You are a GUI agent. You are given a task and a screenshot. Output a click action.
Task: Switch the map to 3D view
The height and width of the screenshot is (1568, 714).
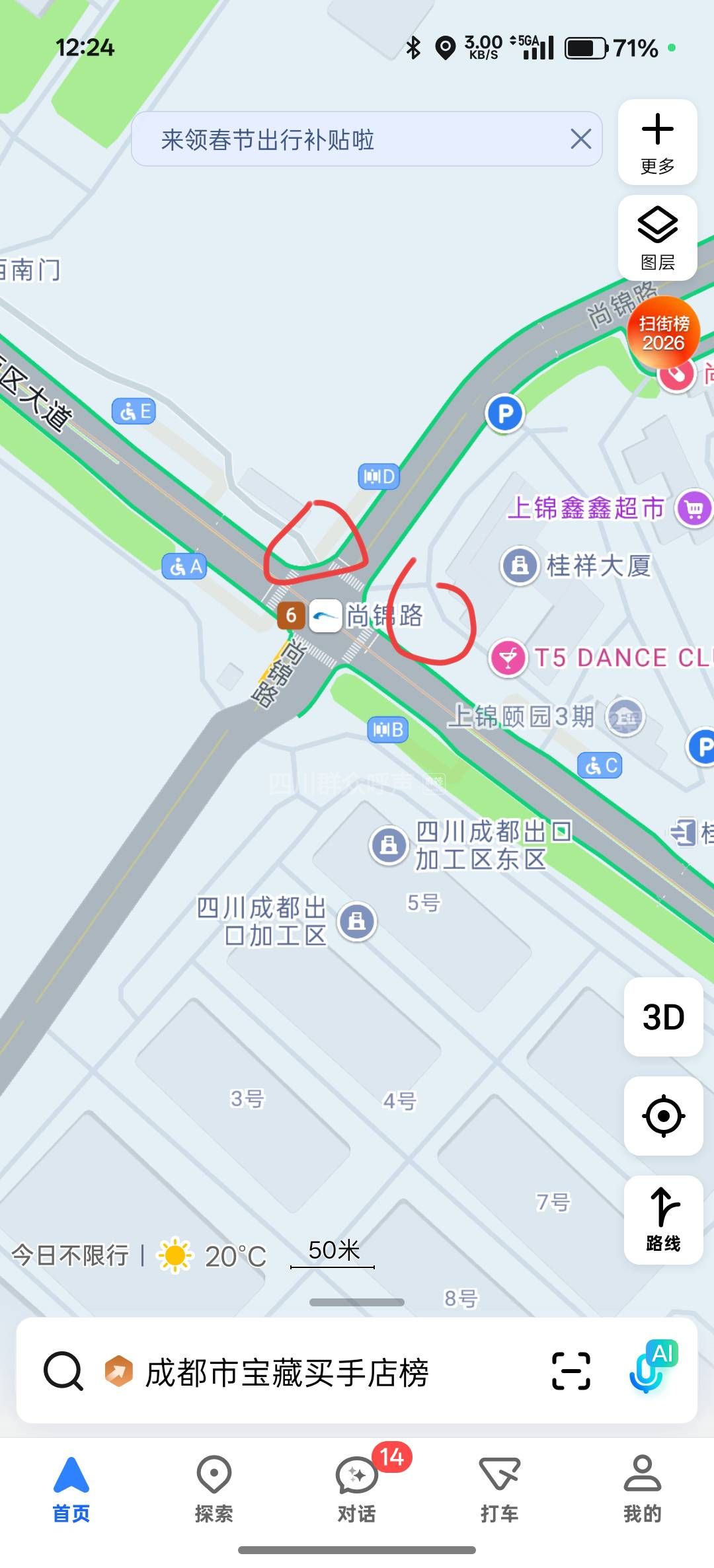point(663,1017)
